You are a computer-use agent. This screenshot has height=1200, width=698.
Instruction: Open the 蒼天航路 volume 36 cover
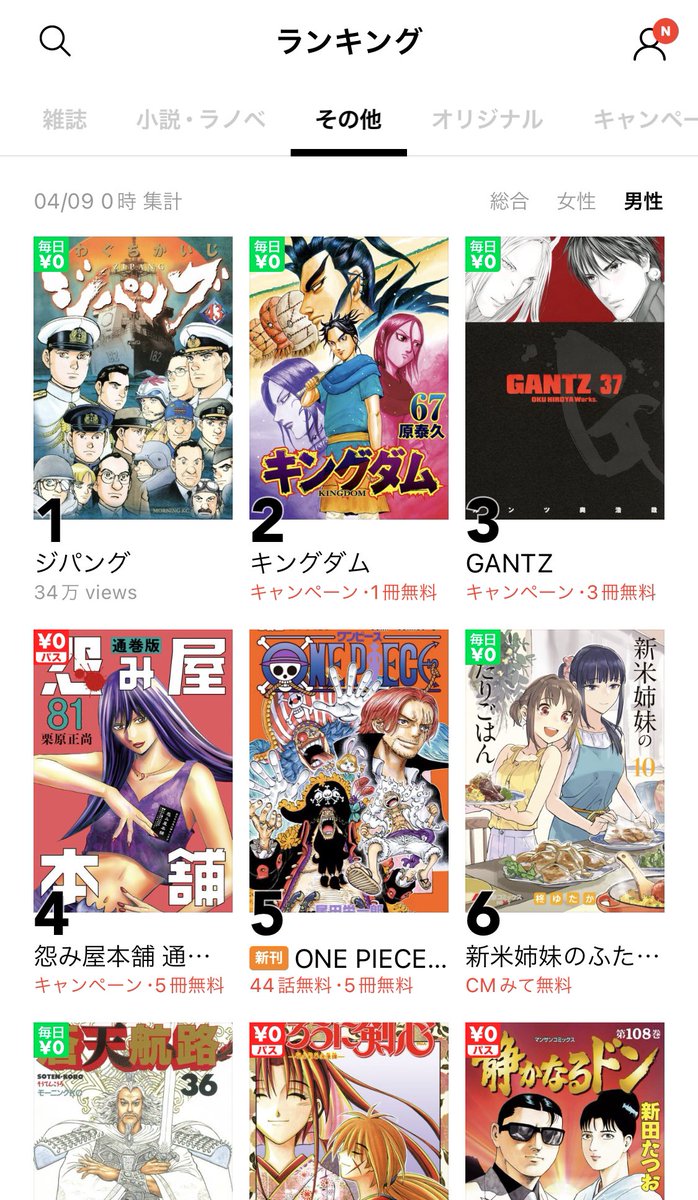[x=133, y=1111]
